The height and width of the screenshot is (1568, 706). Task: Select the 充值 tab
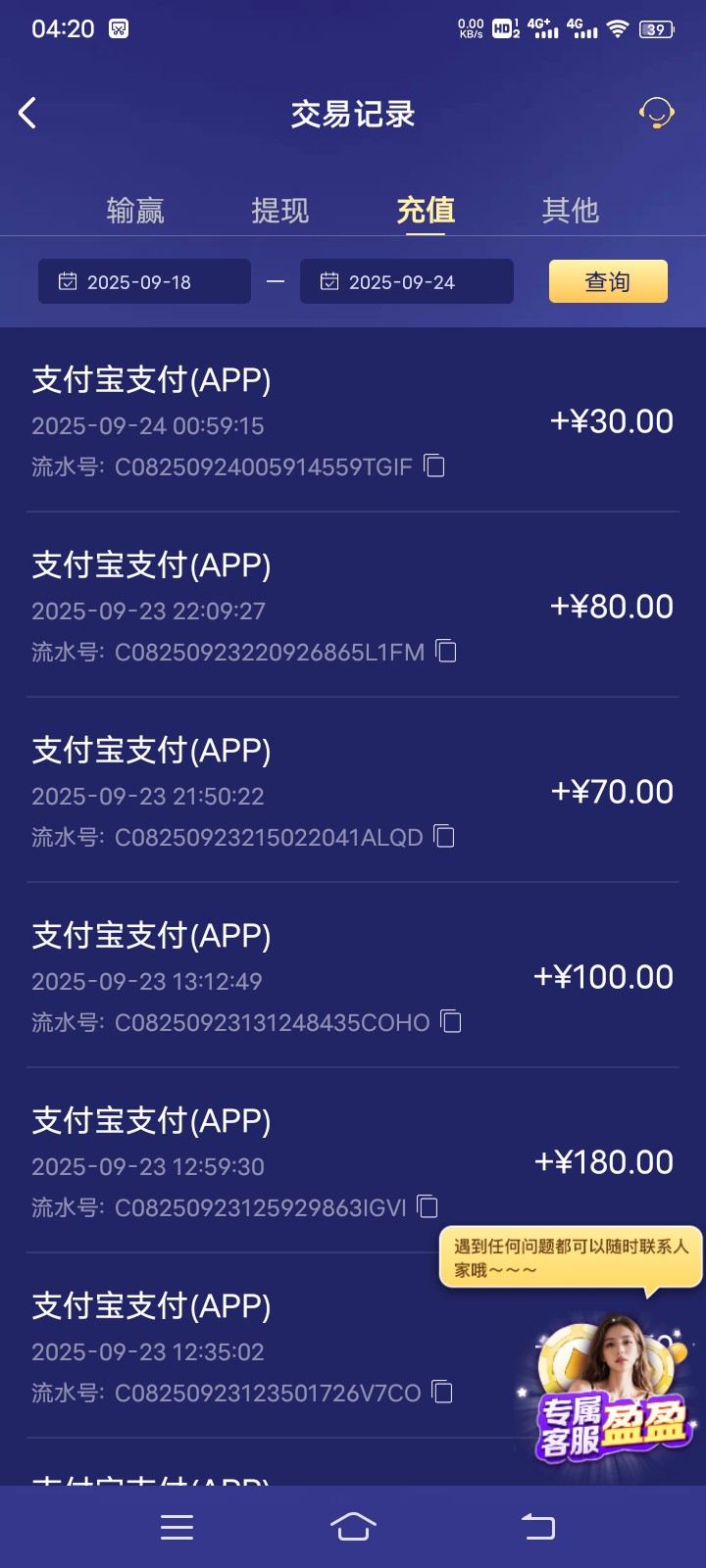click(x=426, y=210)
